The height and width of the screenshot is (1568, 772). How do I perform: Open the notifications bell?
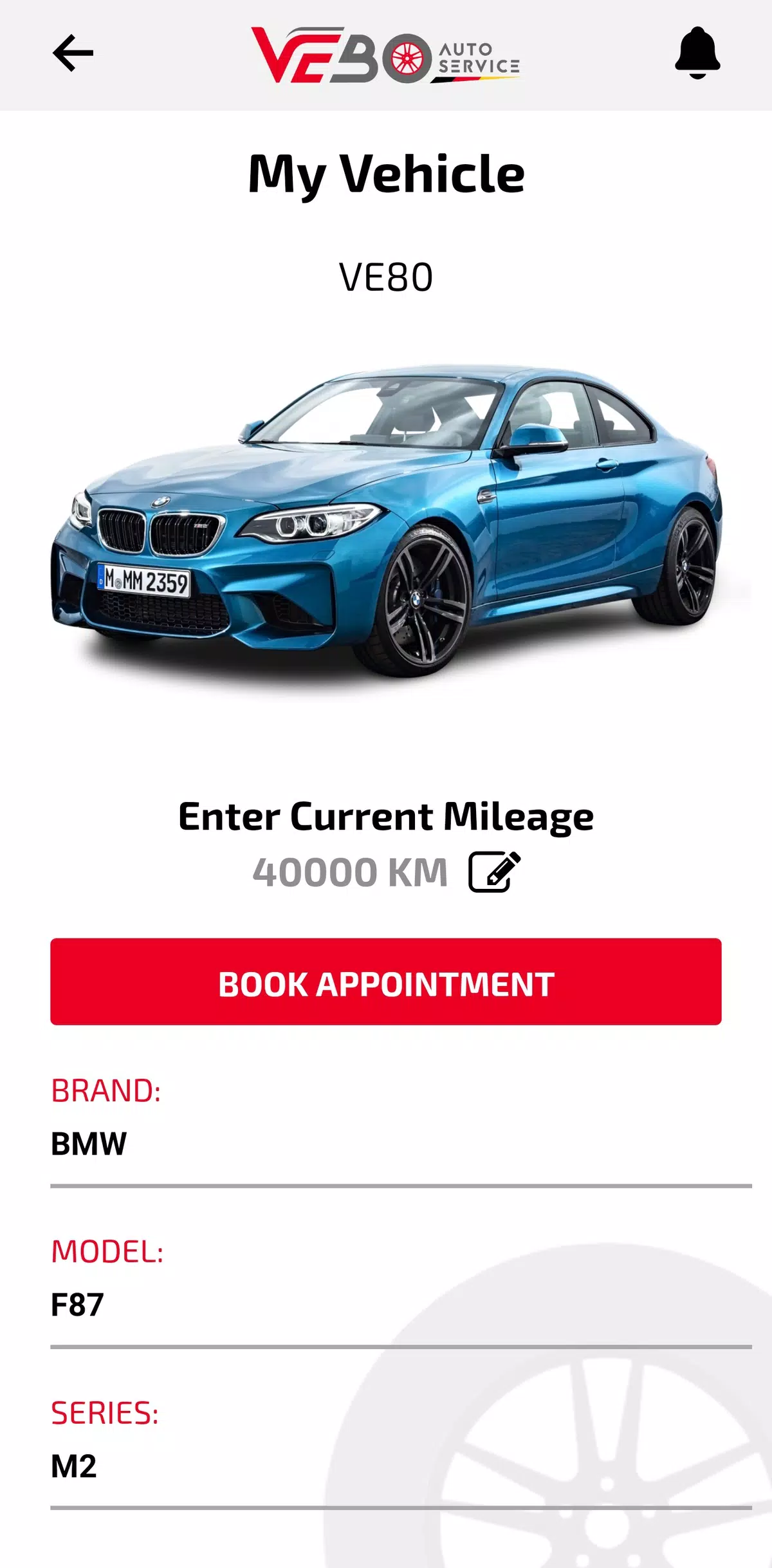click(x=697, y=53)
